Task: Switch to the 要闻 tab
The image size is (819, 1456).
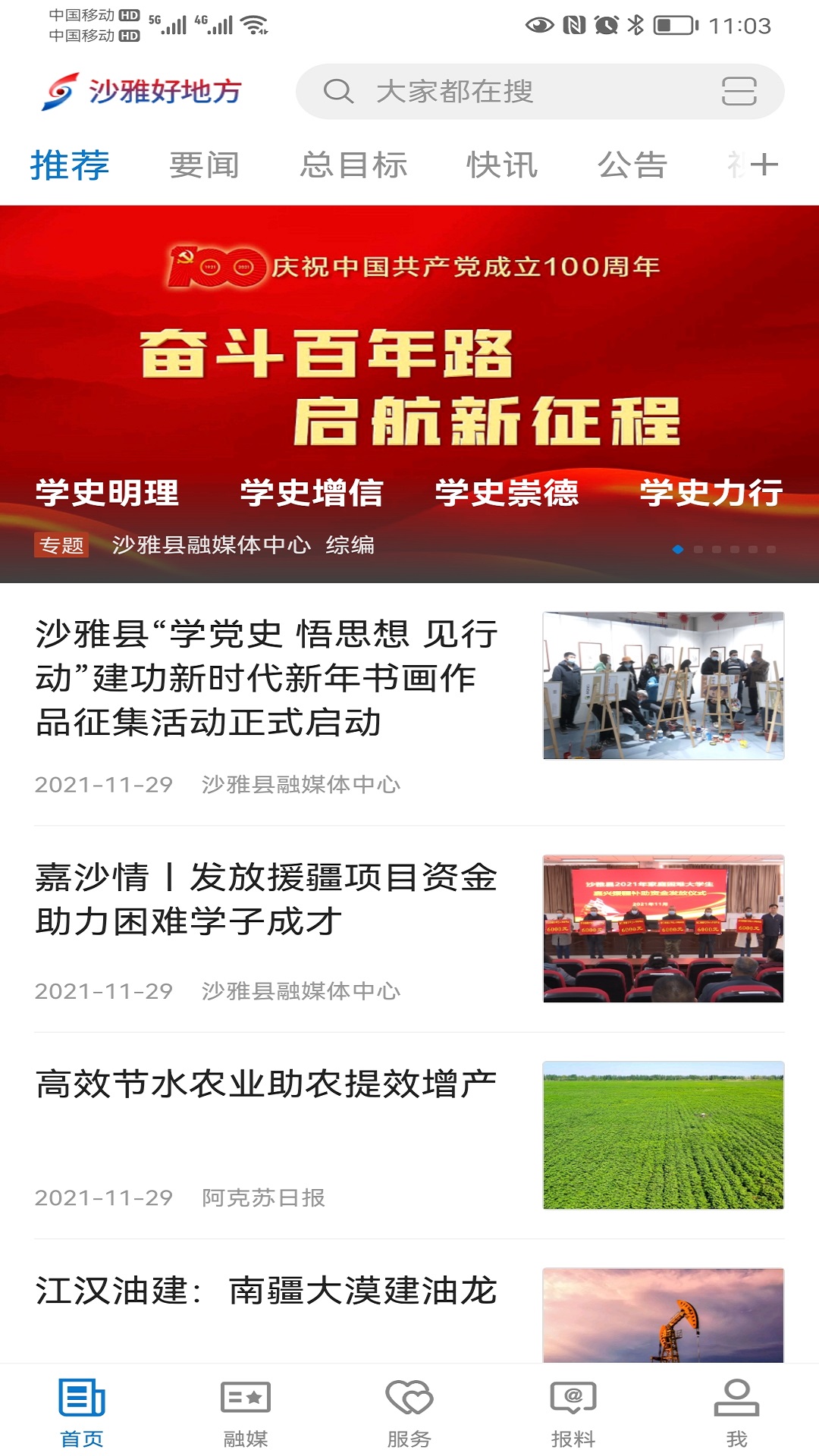Action: [204, 165]
